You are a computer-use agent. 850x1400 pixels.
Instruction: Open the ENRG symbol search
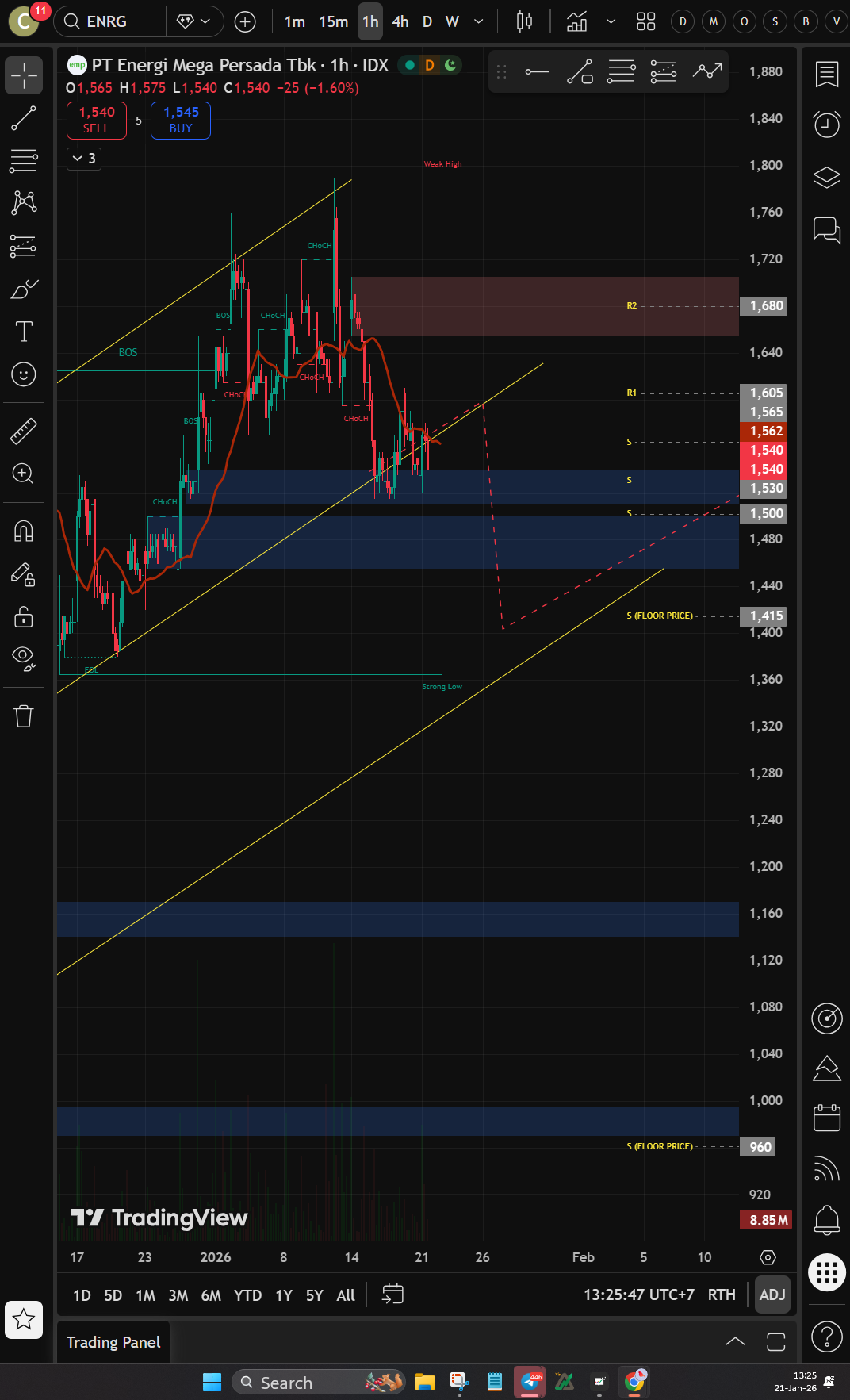[107, 21]
